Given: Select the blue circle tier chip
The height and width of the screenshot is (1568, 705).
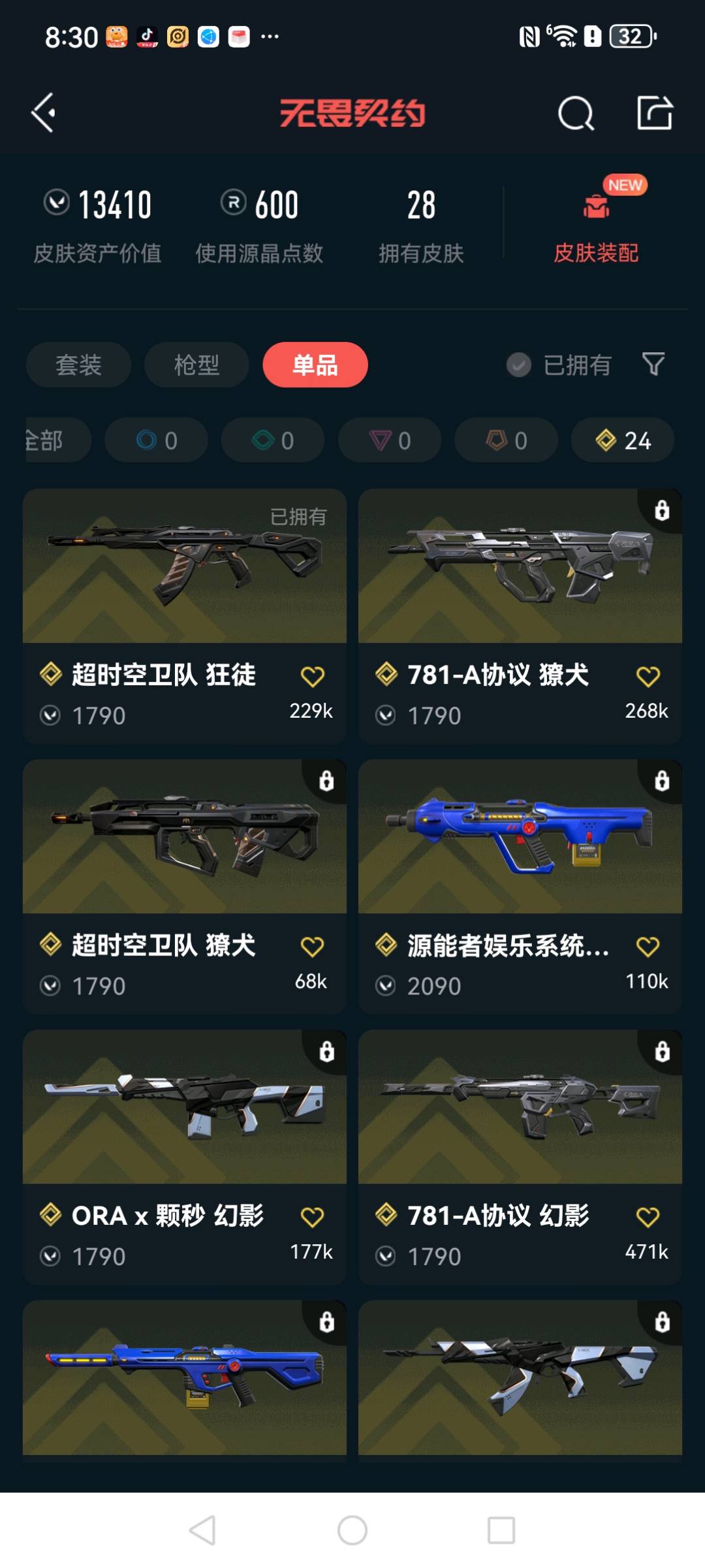Looking at the screenshot, I should click(157, 440).
